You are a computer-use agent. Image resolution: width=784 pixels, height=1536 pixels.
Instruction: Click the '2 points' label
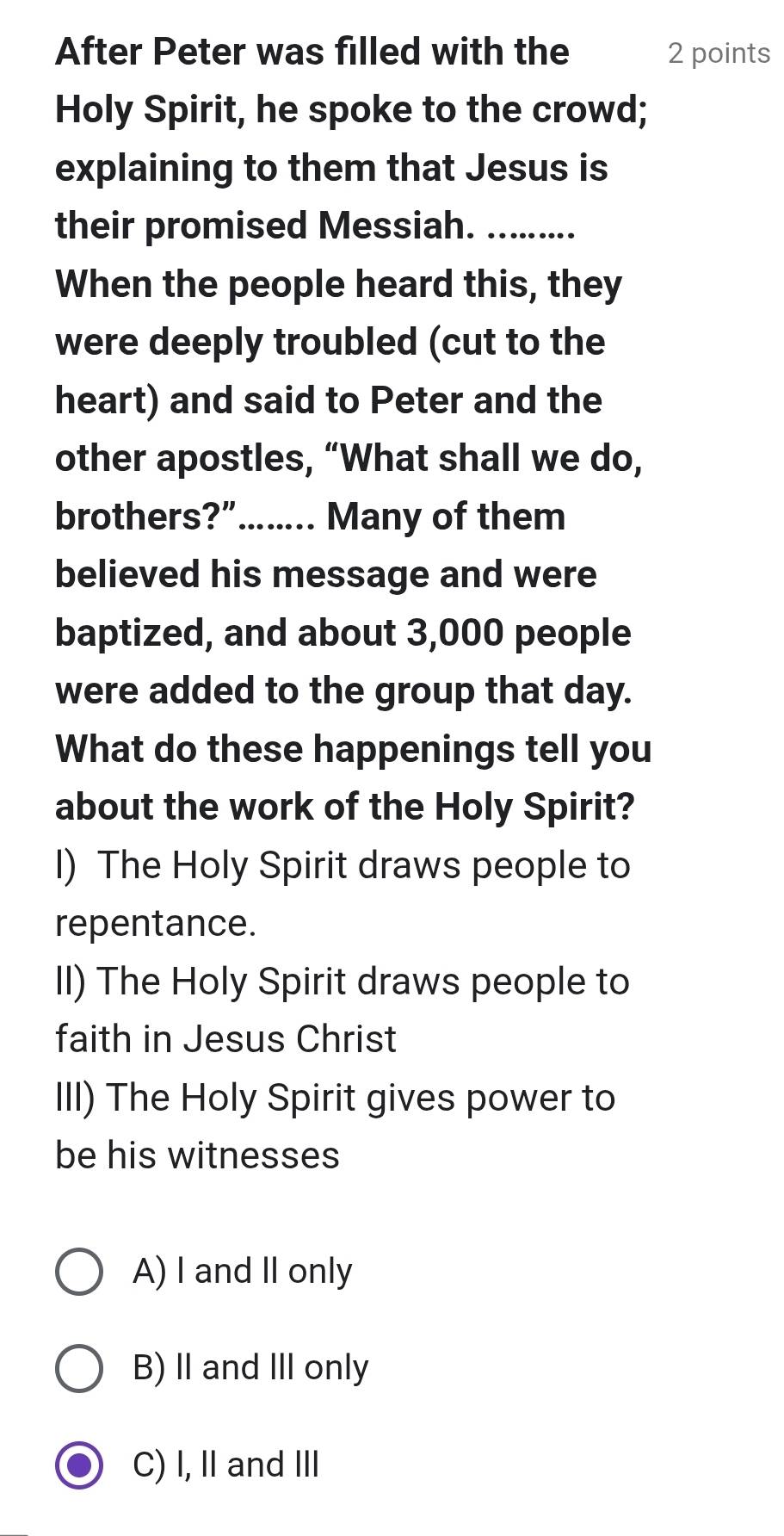pyautogui.click(x=719, y=53)
